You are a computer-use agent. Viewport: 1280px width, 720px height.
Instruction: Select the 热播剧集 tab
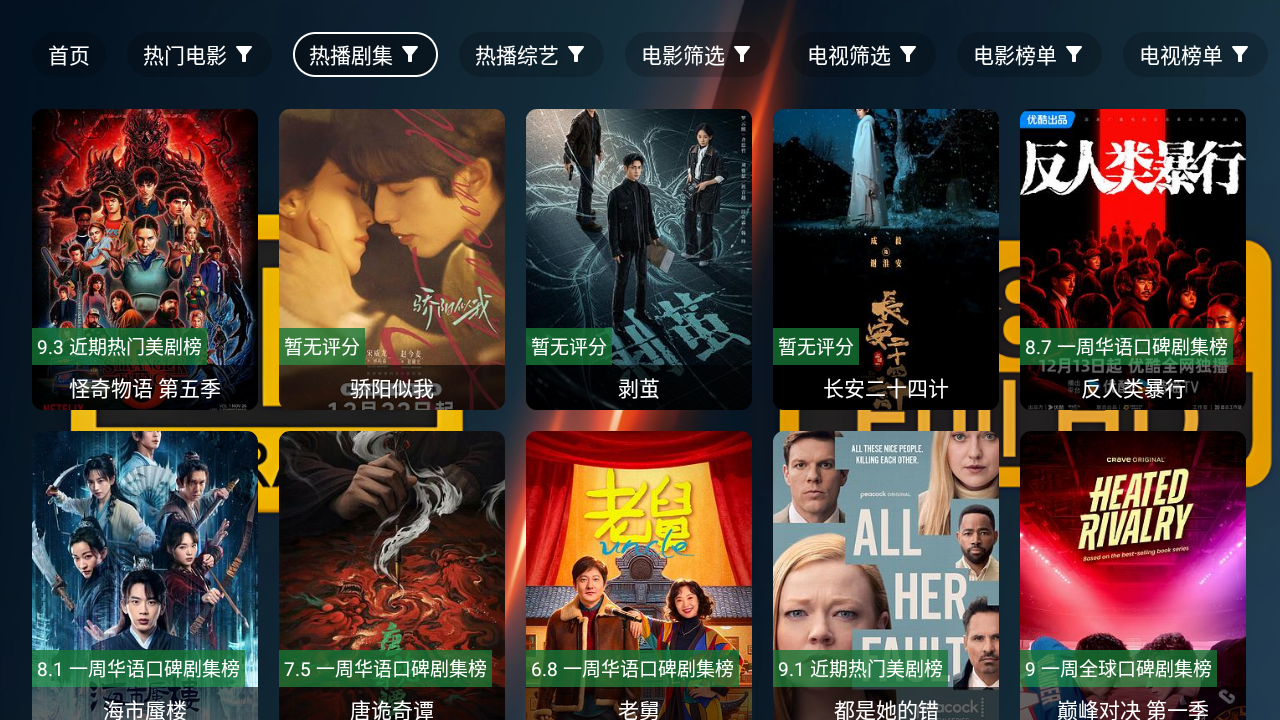pyautogui.click(x=365, y=55)
